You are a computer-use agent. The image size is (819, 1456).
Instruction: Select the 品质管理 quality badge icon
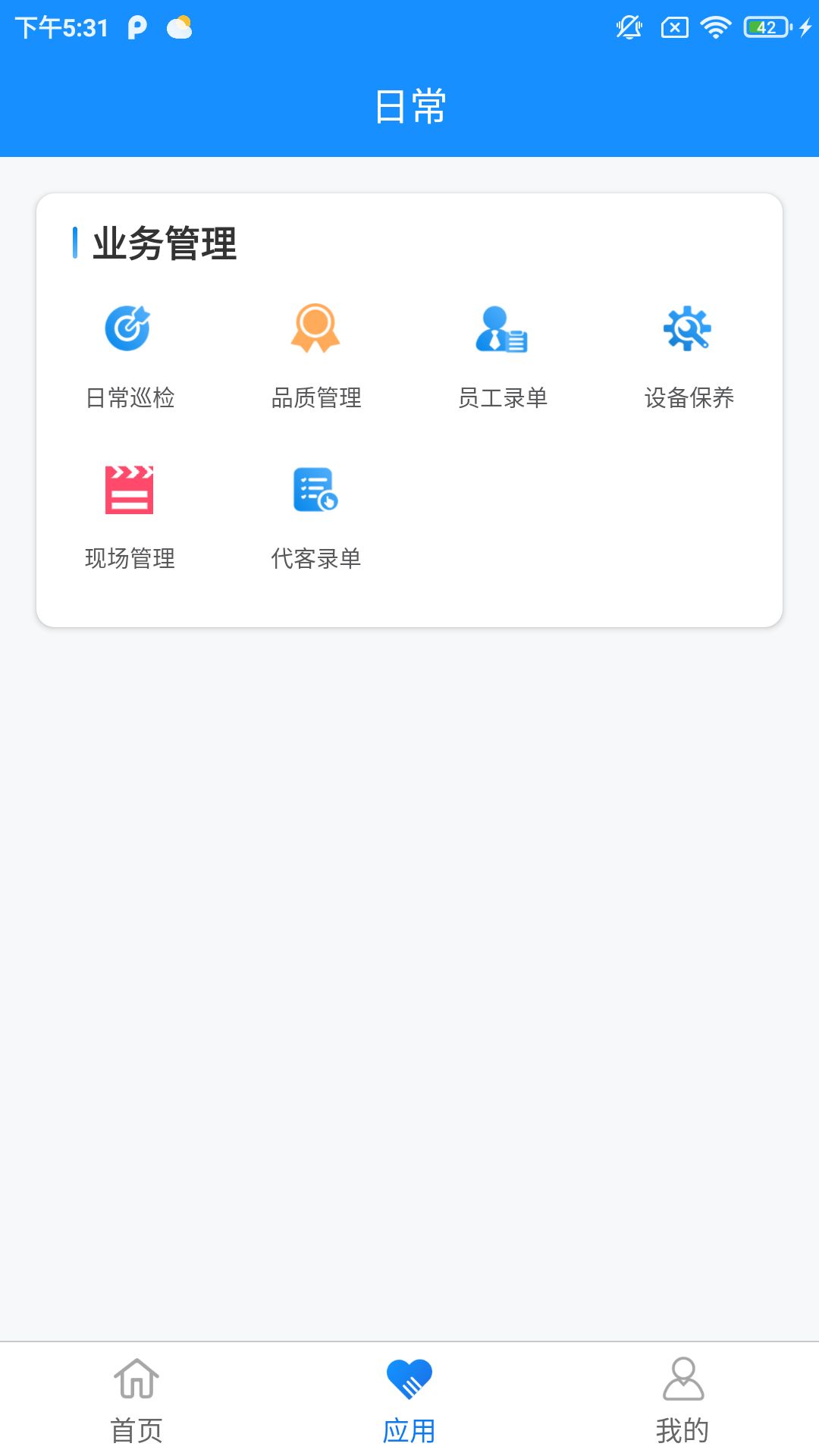click(x=317, y=328)
